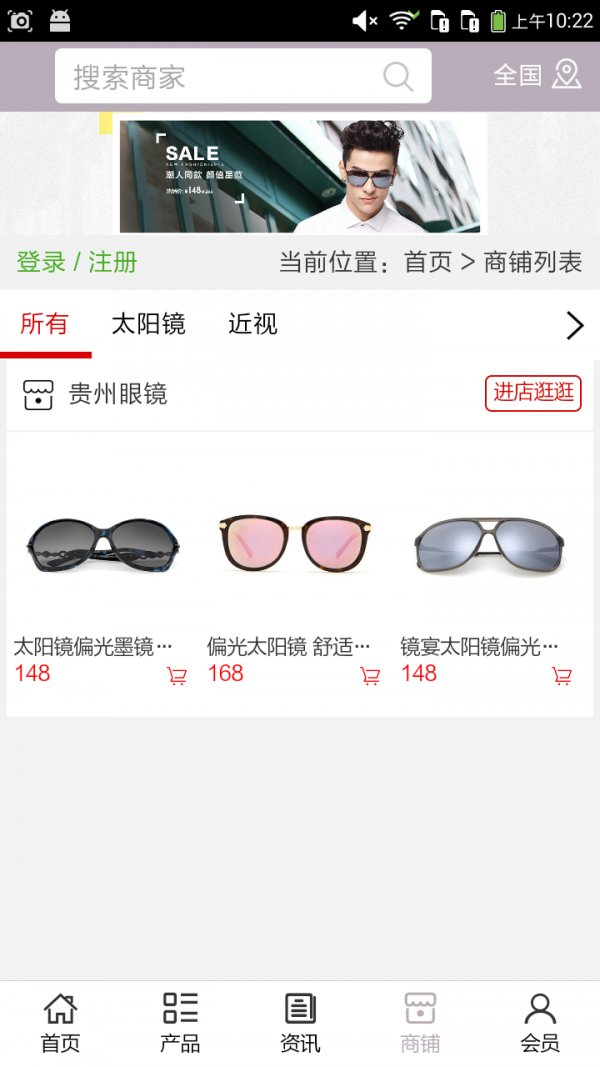Expand more categories with the arrow
This screenshot has height=1067, width=600.
(x=574, y=325)
